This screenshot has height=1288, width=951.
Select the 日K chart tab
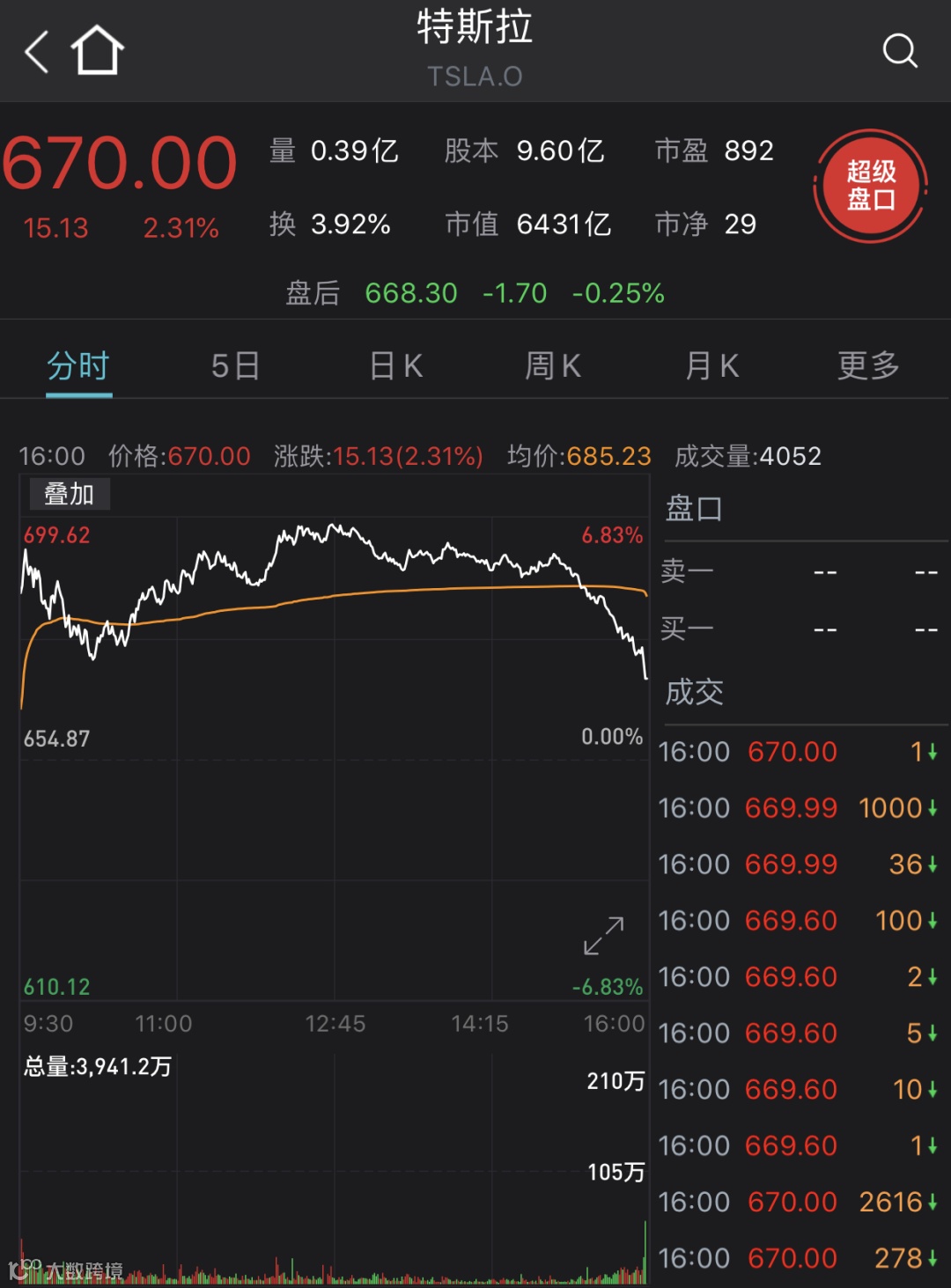point(396,365)
